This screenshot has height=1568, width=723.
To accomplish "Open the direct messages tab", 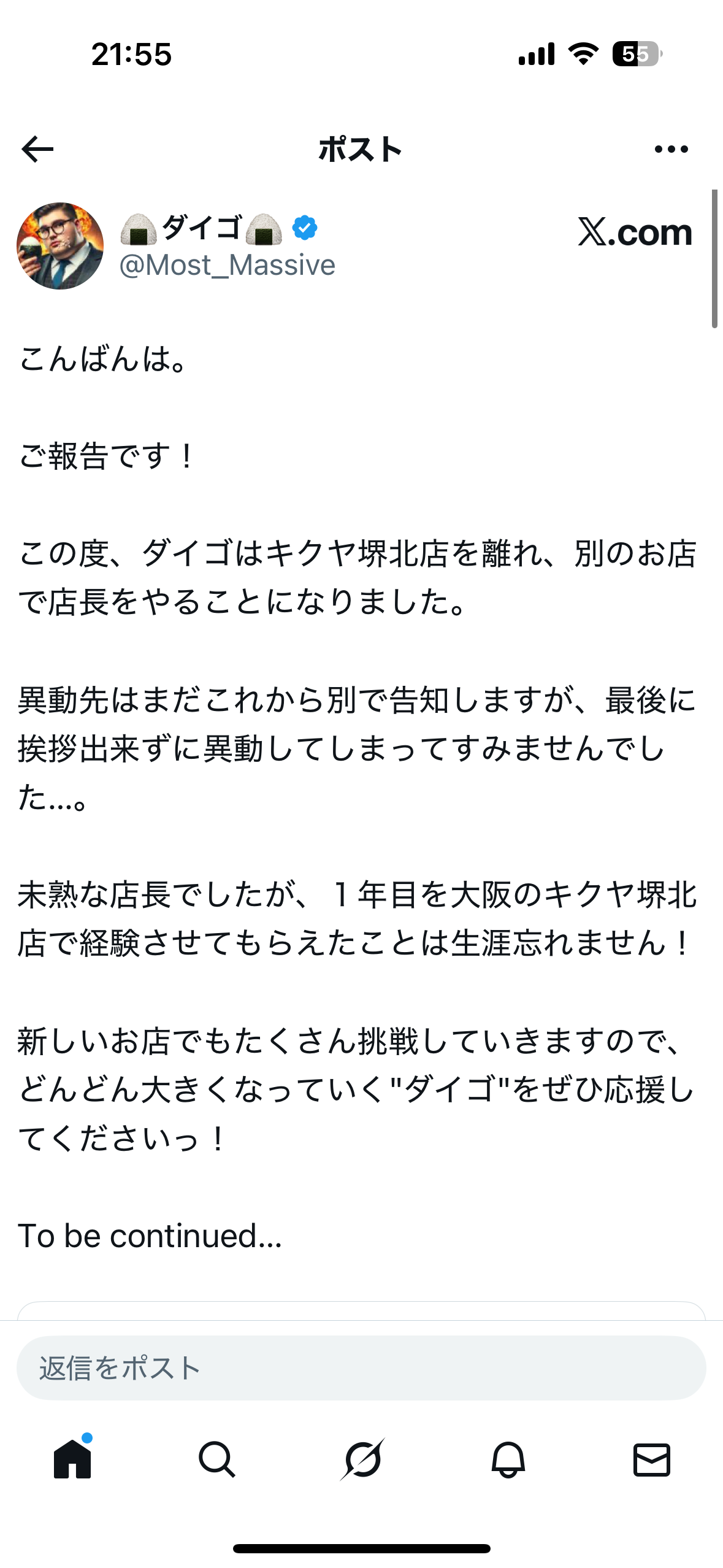I will click(651, 1459).
